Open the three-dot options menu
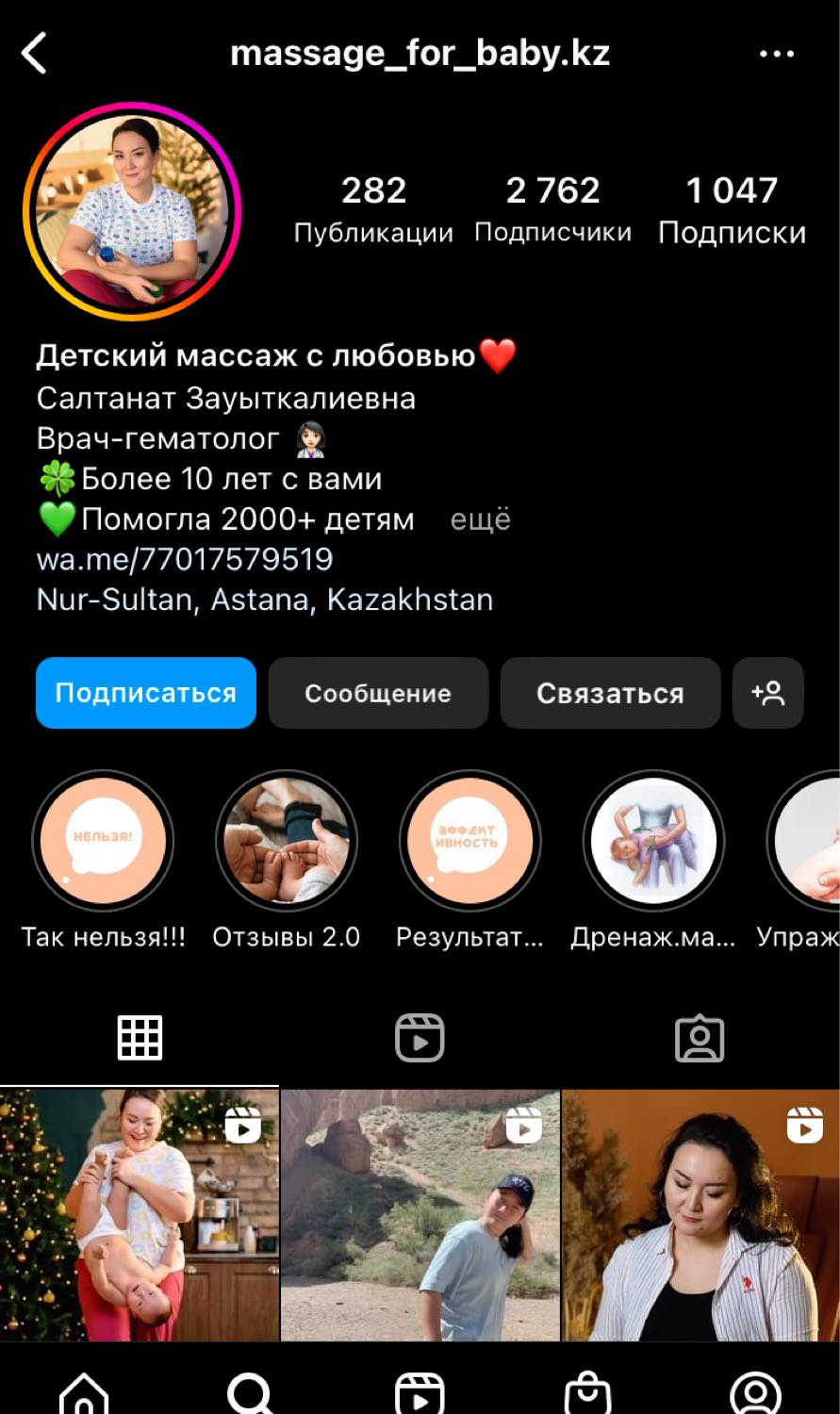The width and height of the screenshot is (840, 1414). (777, 54)
